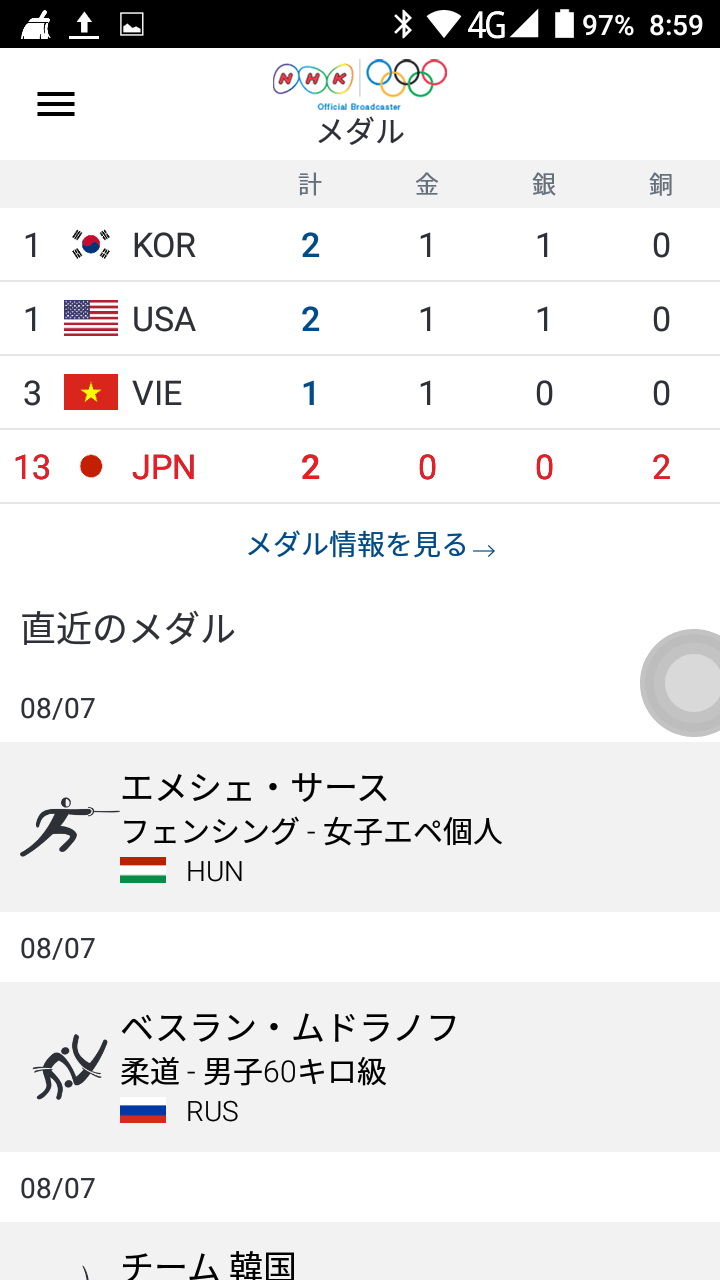Open the メダル情報を見る link
Viewport: 720px width, 1280px height.
[370, 546]
